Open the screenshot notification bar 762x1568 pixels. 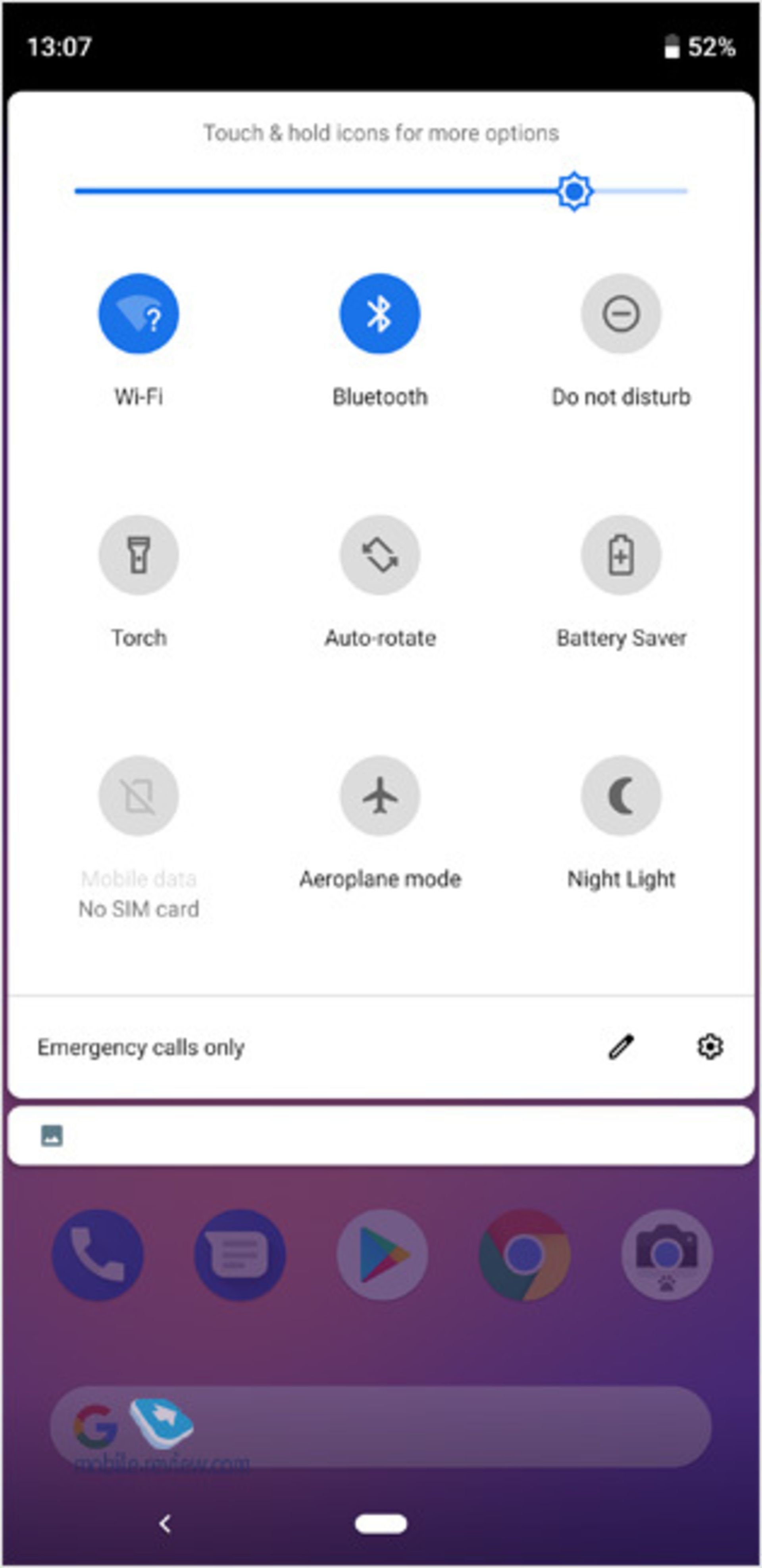381,1136
